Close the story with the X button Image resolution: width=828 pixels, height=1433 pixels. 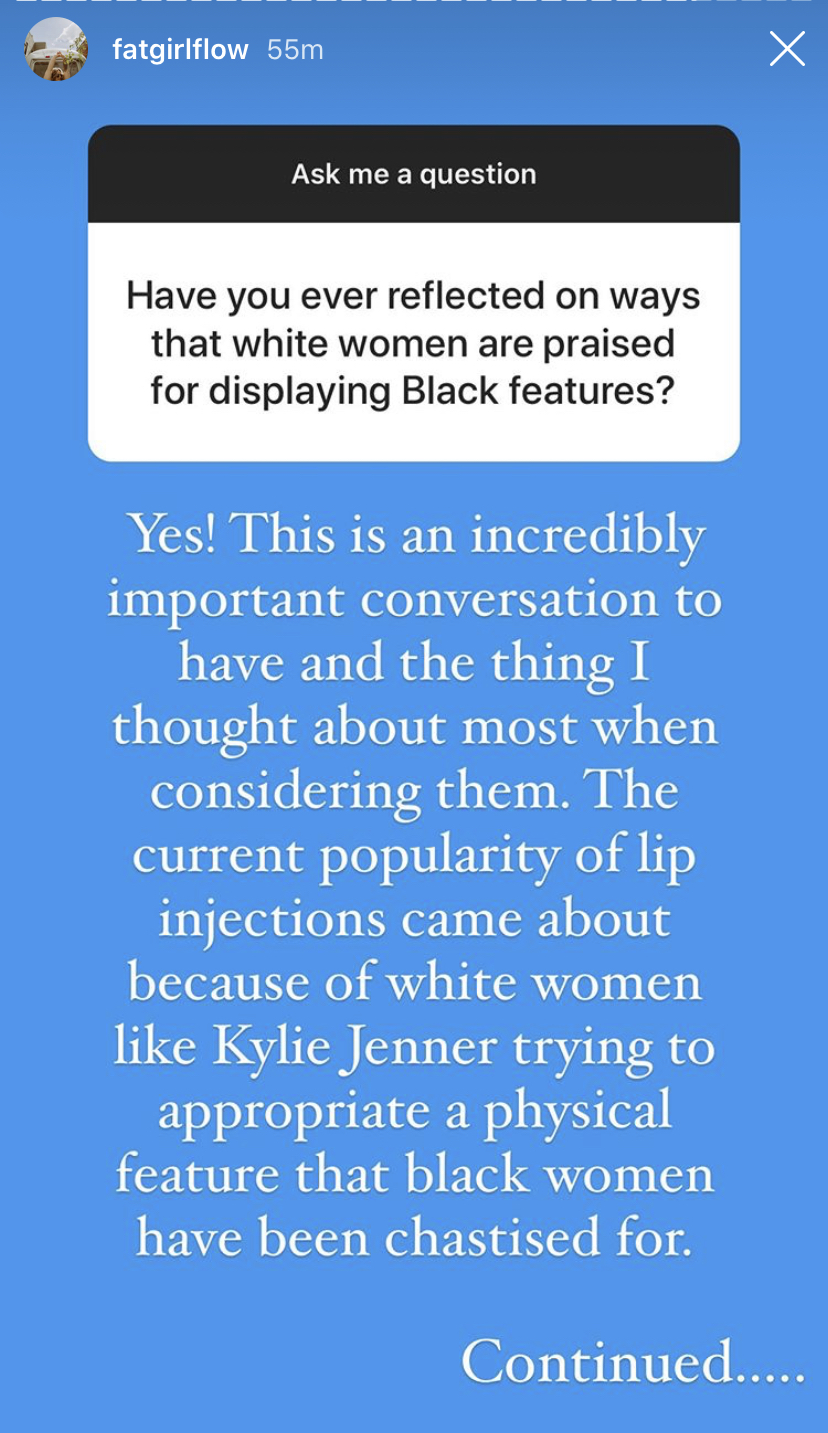[x=787, y=49]
